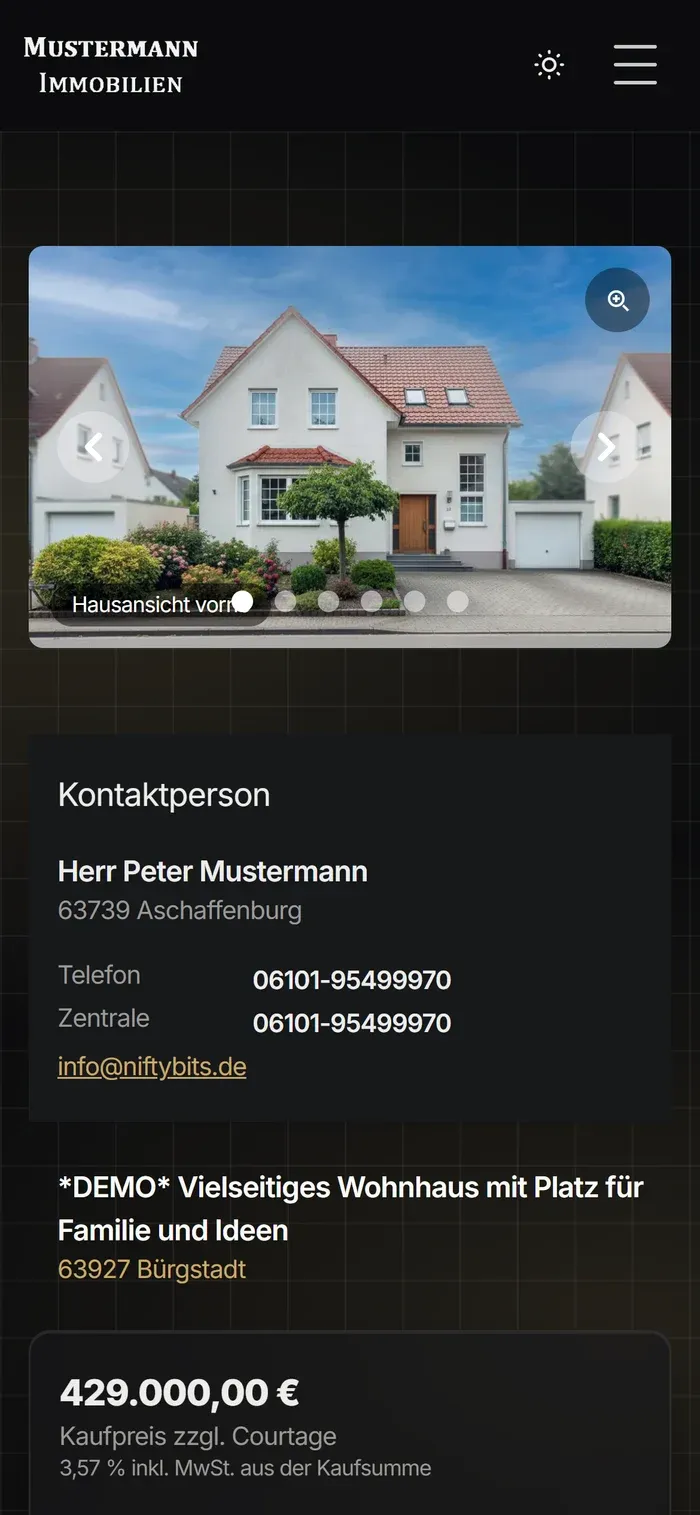This screenshot has height=1515, width=700.
Task: Open the info@niftybits.de email link
Action: [152, 1067]
